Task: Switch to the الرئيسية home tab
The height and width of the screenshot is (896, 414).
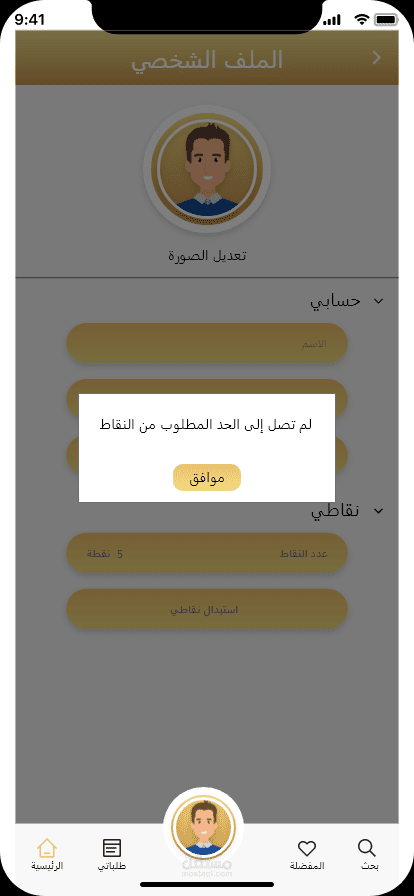Action: coord(47,854)
